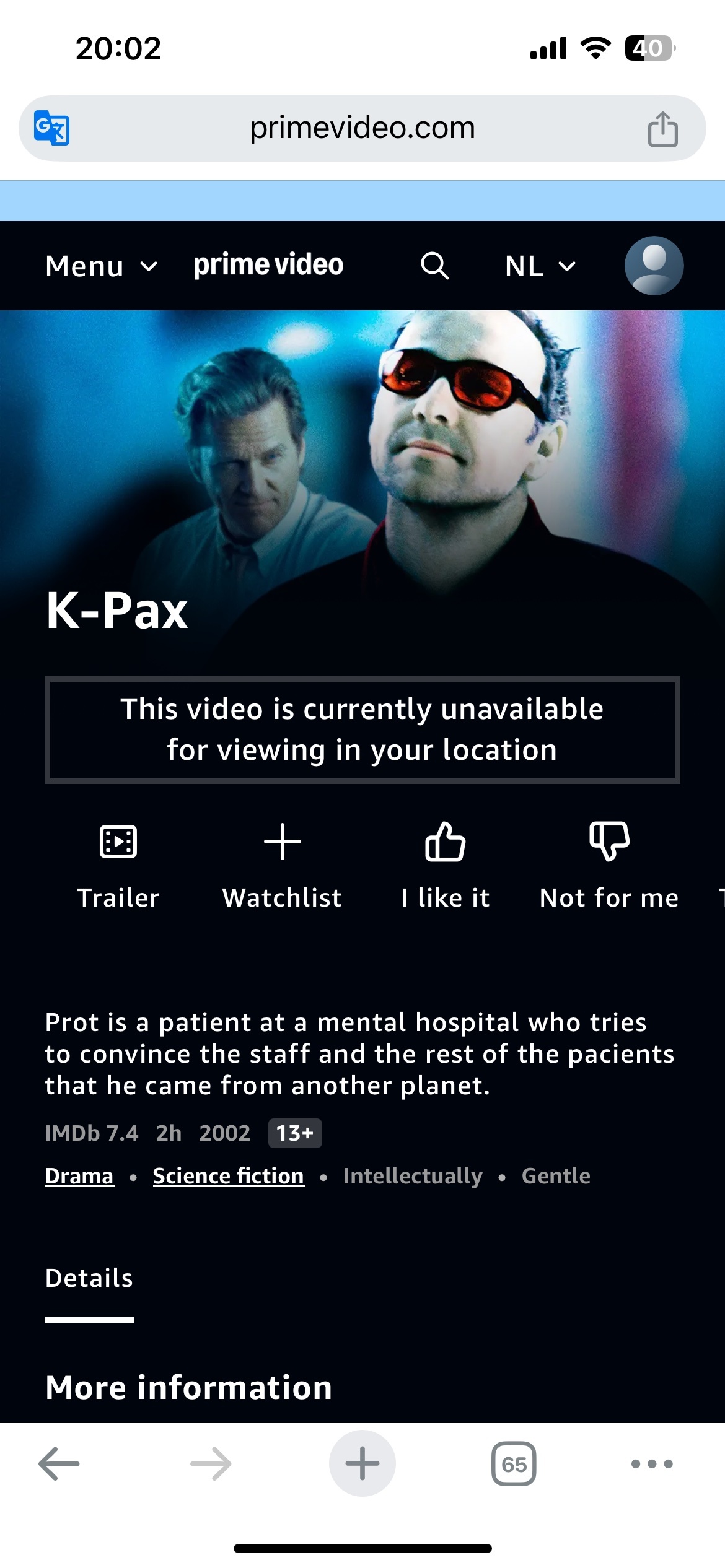The height and width of the screenshot is (1568, 725).
Task: Add K-Pax to Watchlist
Action: 282,864
